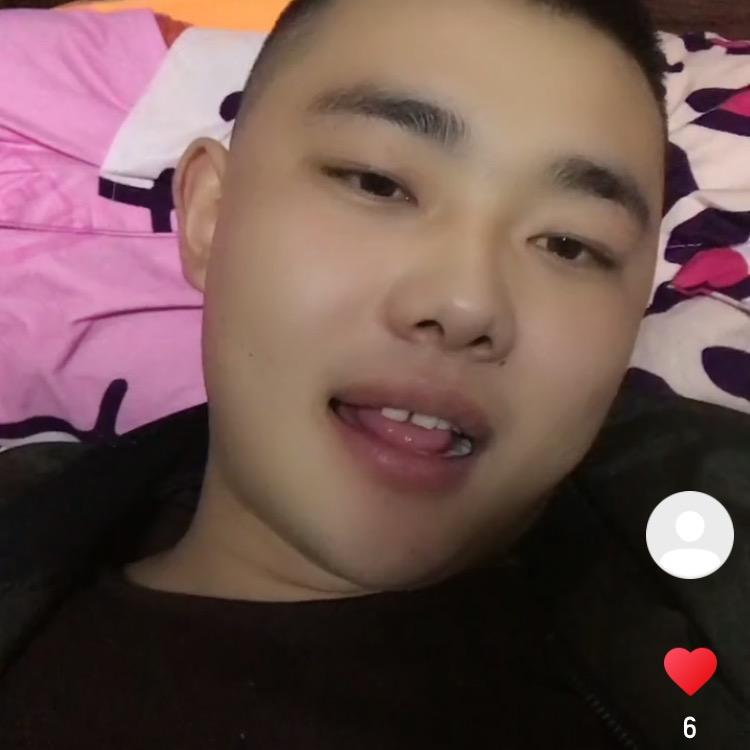Like the video with the heart icon
750x750 pixels.
tap(690, 670)
